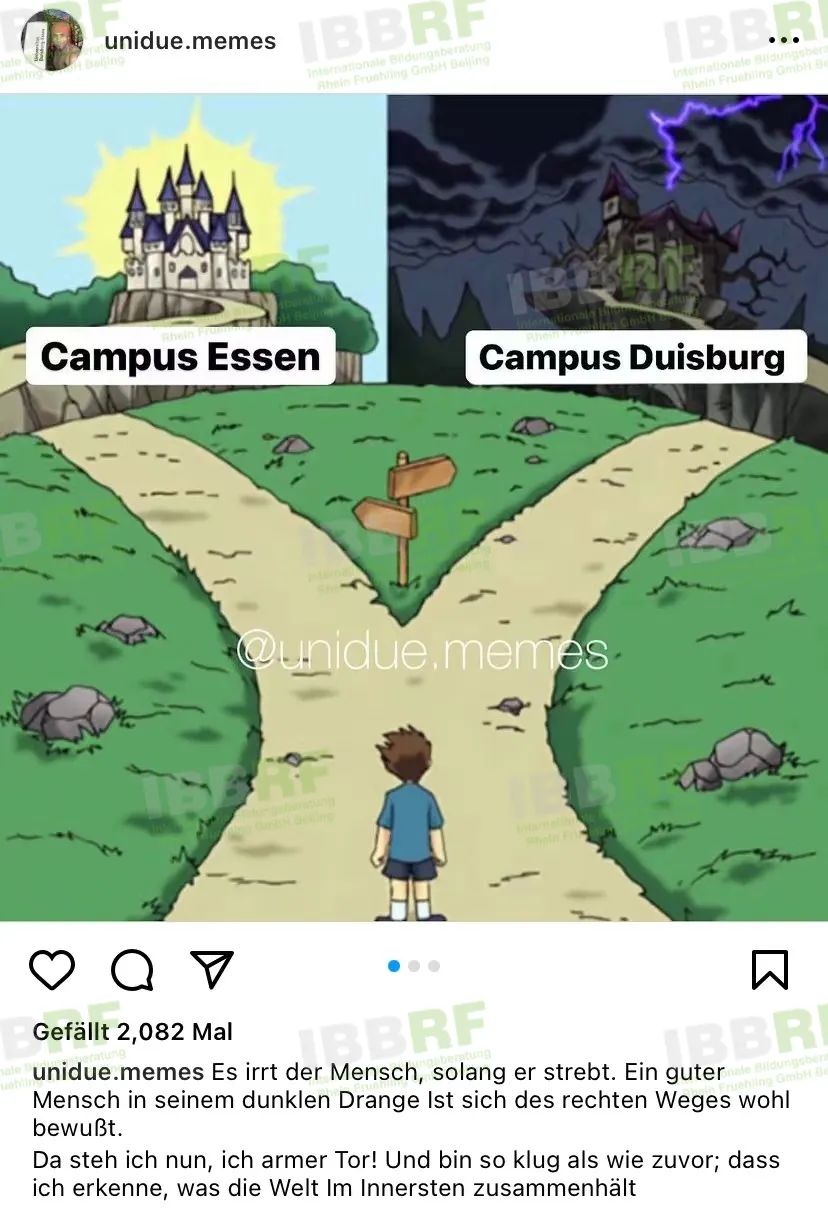Open unidue.memes profile picture
Viewport: 828px width, 1231px height.
click(x=51, y=41)
